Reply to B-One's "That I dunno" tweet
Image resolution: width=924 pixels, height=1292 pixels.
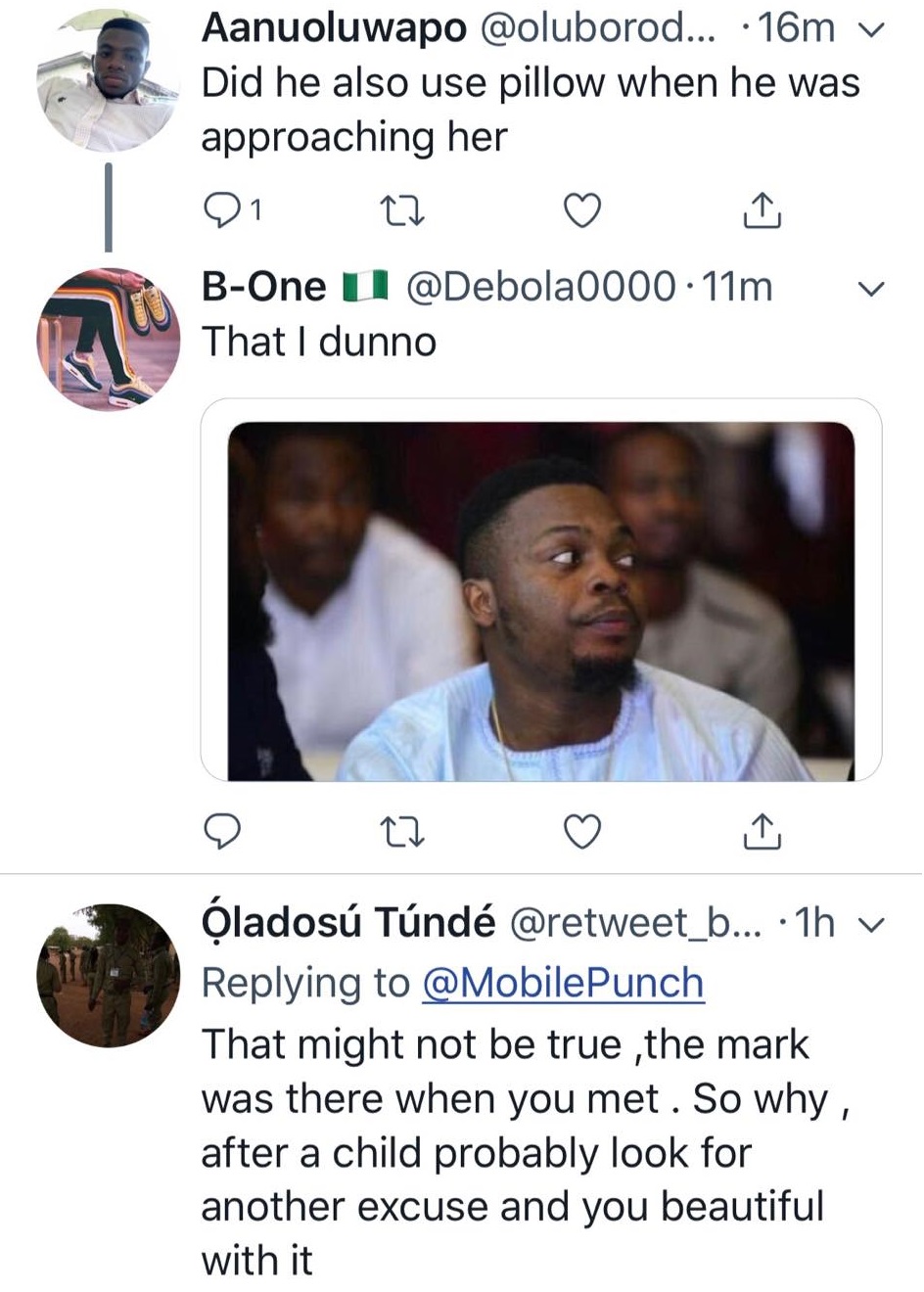[x=222, y=832]
